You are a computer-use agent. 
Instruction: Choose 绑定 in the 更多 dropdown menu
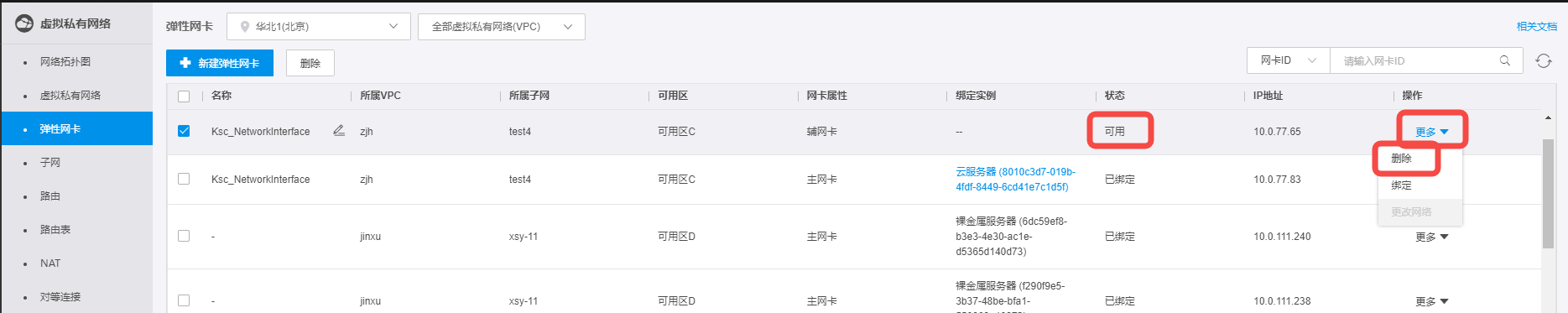[1401, 185]
